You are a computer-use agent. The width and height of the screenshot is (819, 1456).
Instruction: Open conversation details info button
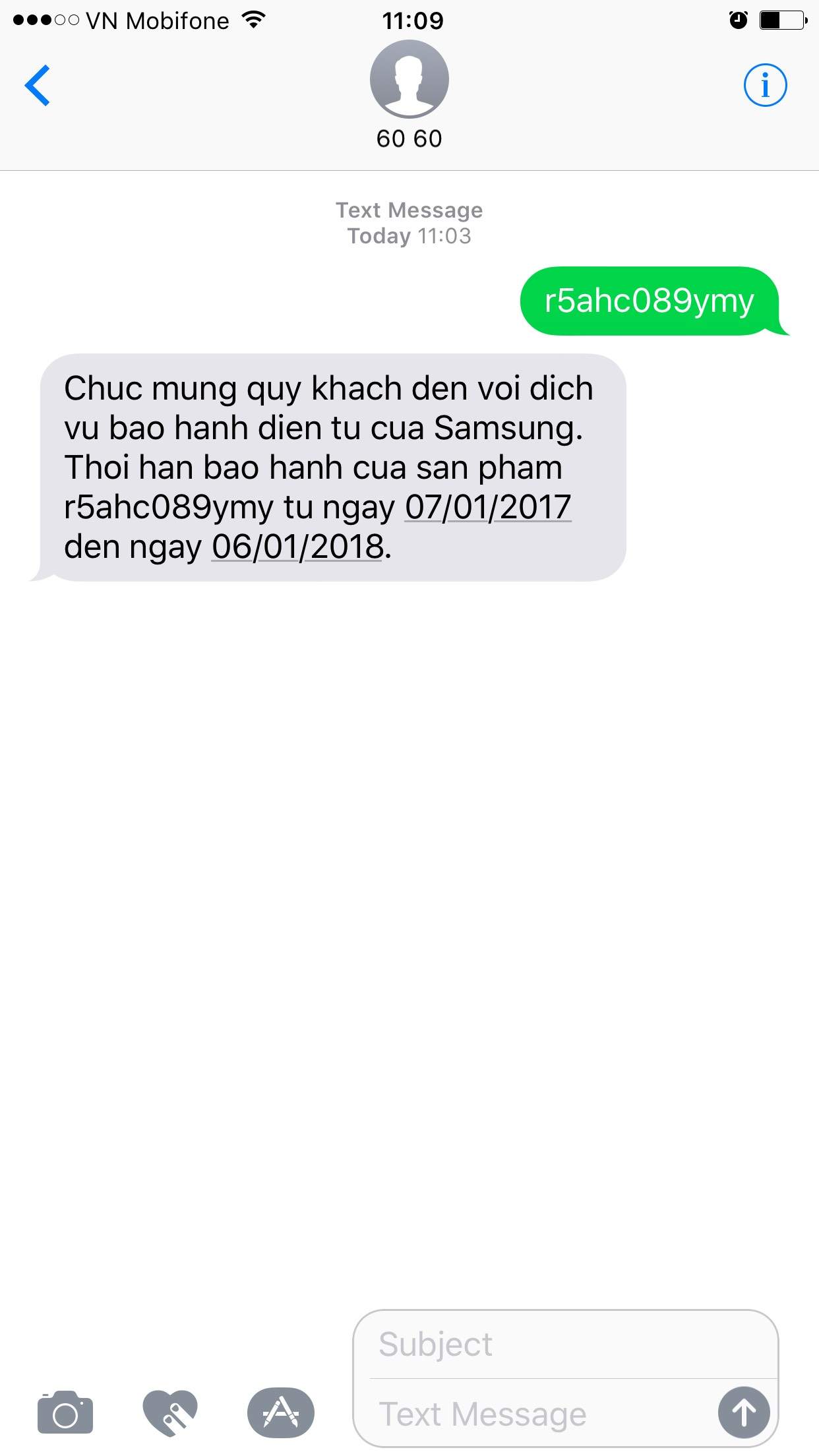[x=765, y=85]
